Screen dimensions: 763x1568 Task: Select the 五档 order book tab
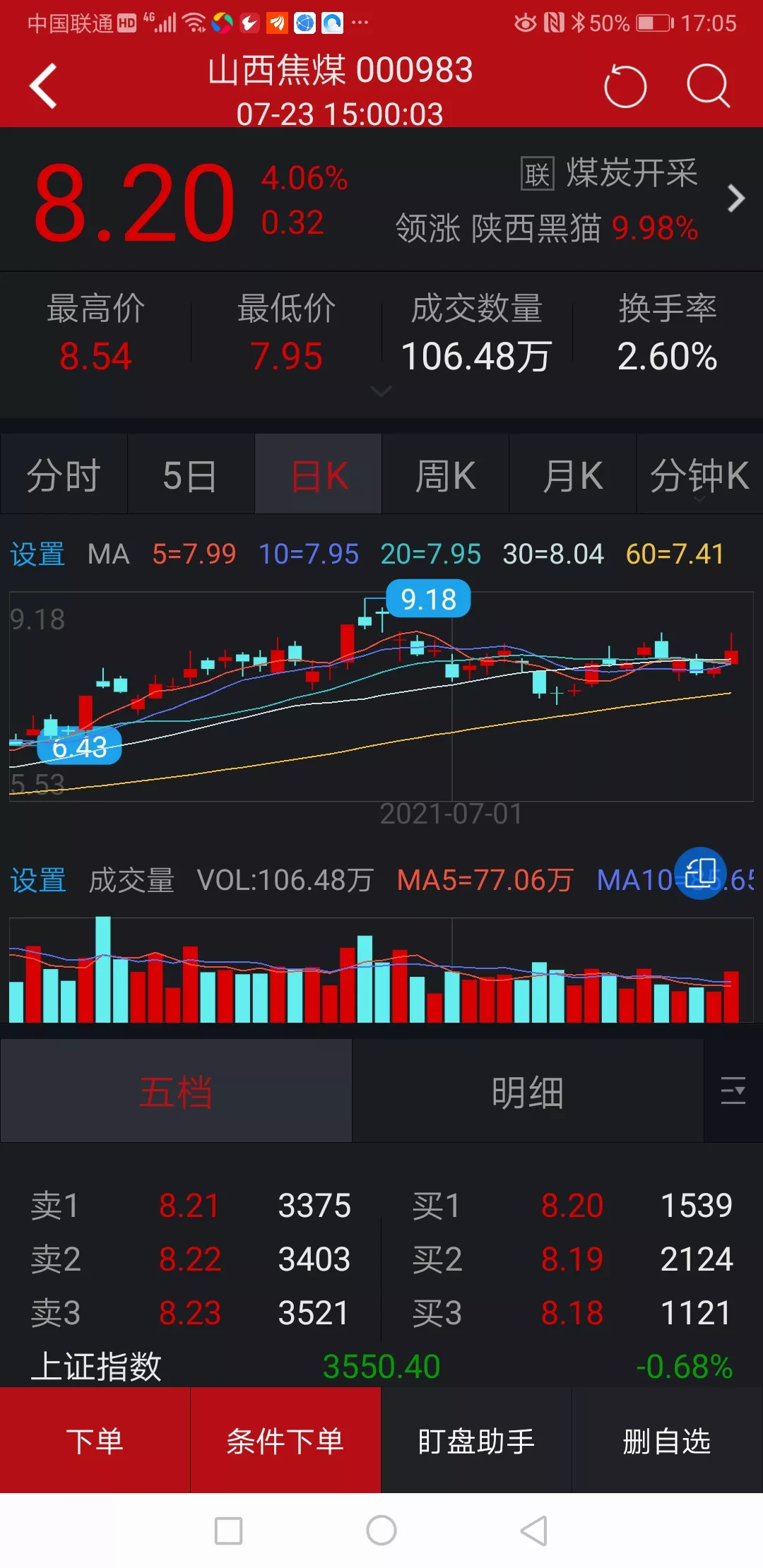[176, 1091]
